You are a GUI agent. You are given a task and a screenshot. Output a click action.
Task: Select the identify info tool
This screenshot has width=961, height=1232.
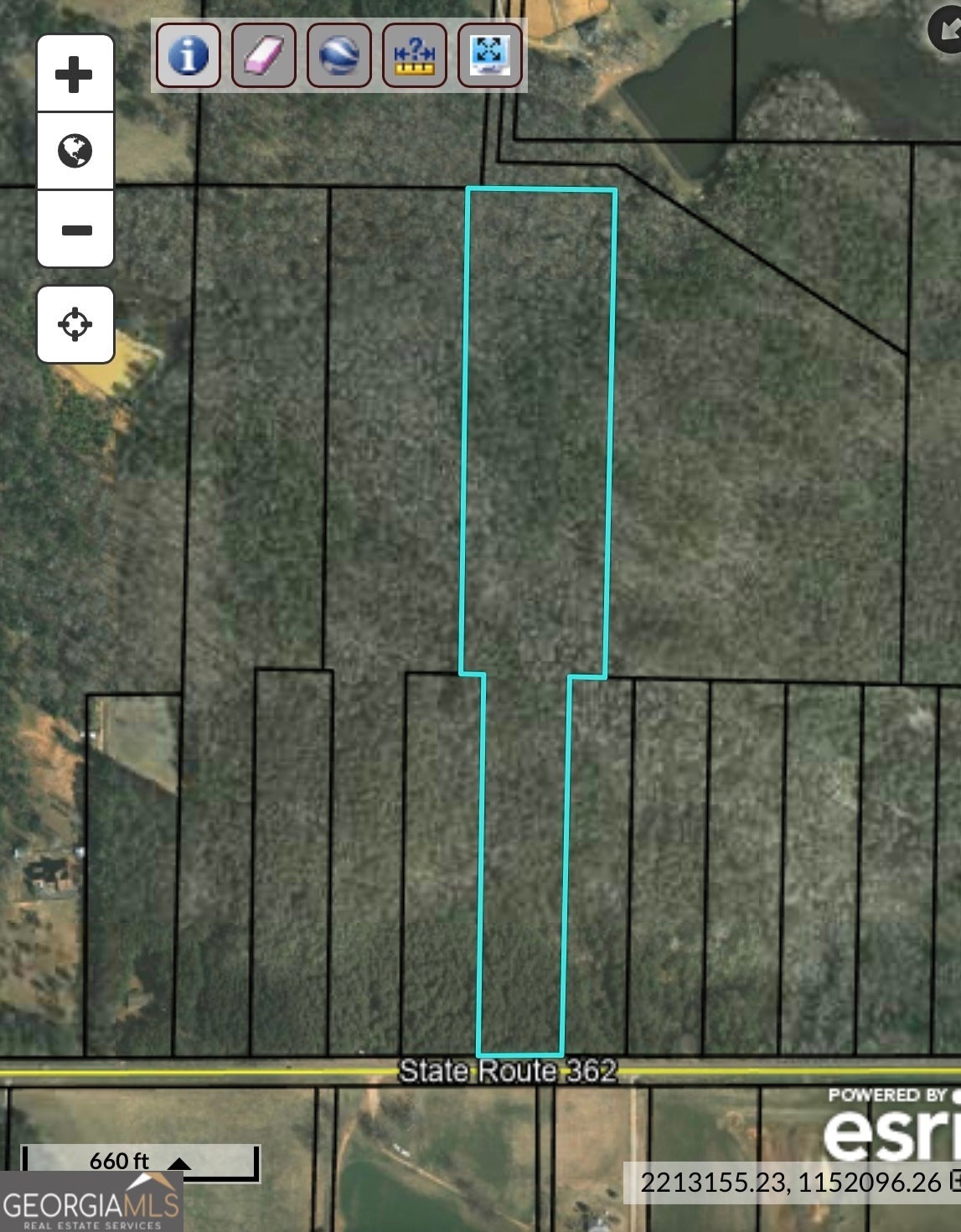(x=189, y=55)
